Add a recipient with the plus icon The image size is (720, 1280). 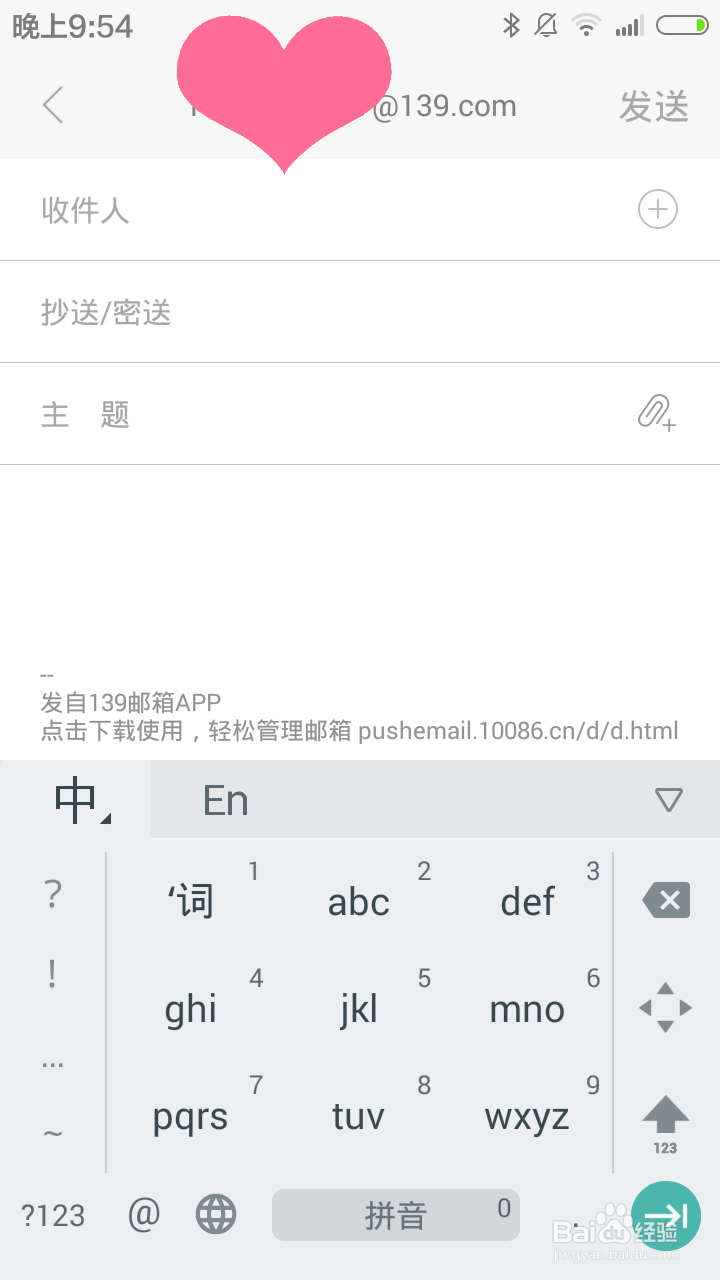click(x=657, y=210)
